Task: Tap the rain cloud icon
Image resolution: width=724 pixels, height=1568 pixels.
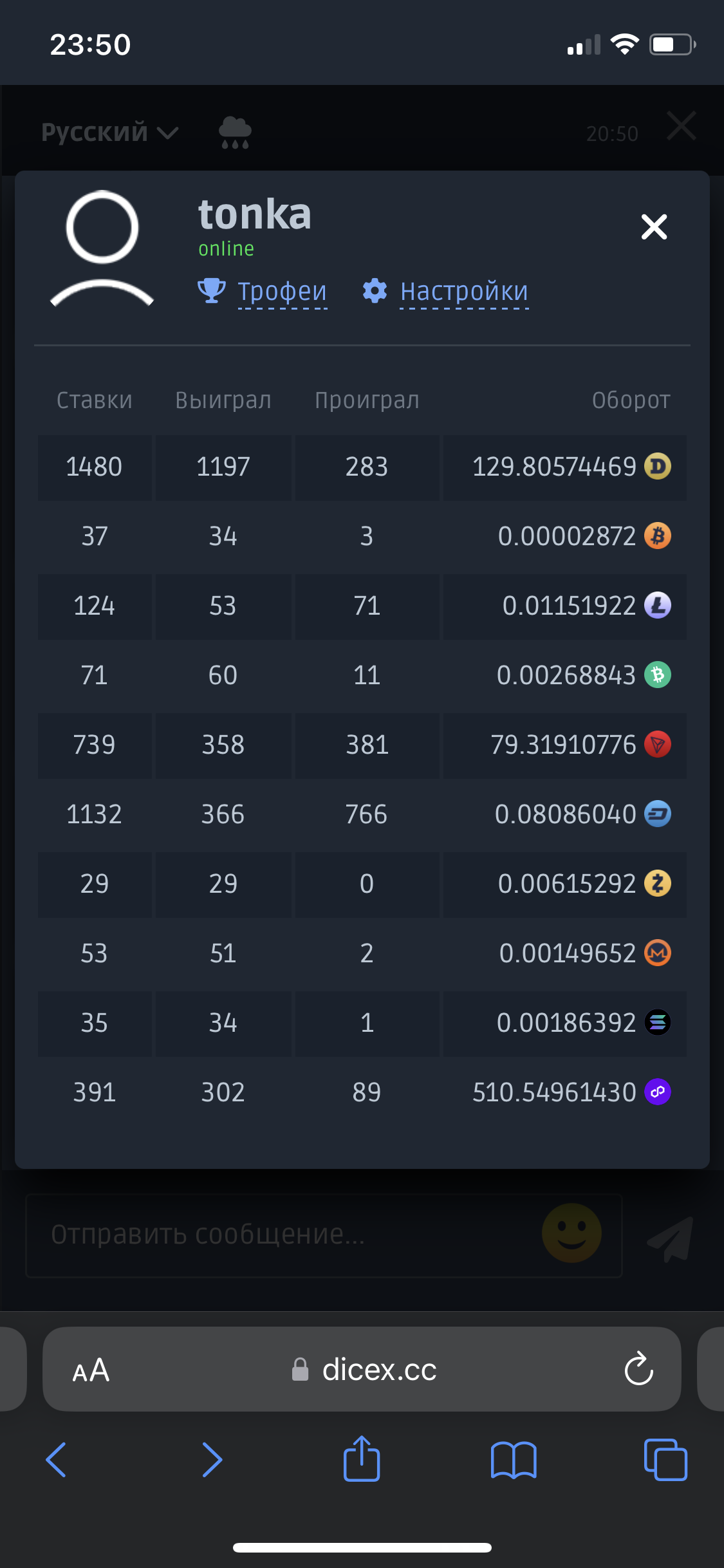Action: point(235,133)
